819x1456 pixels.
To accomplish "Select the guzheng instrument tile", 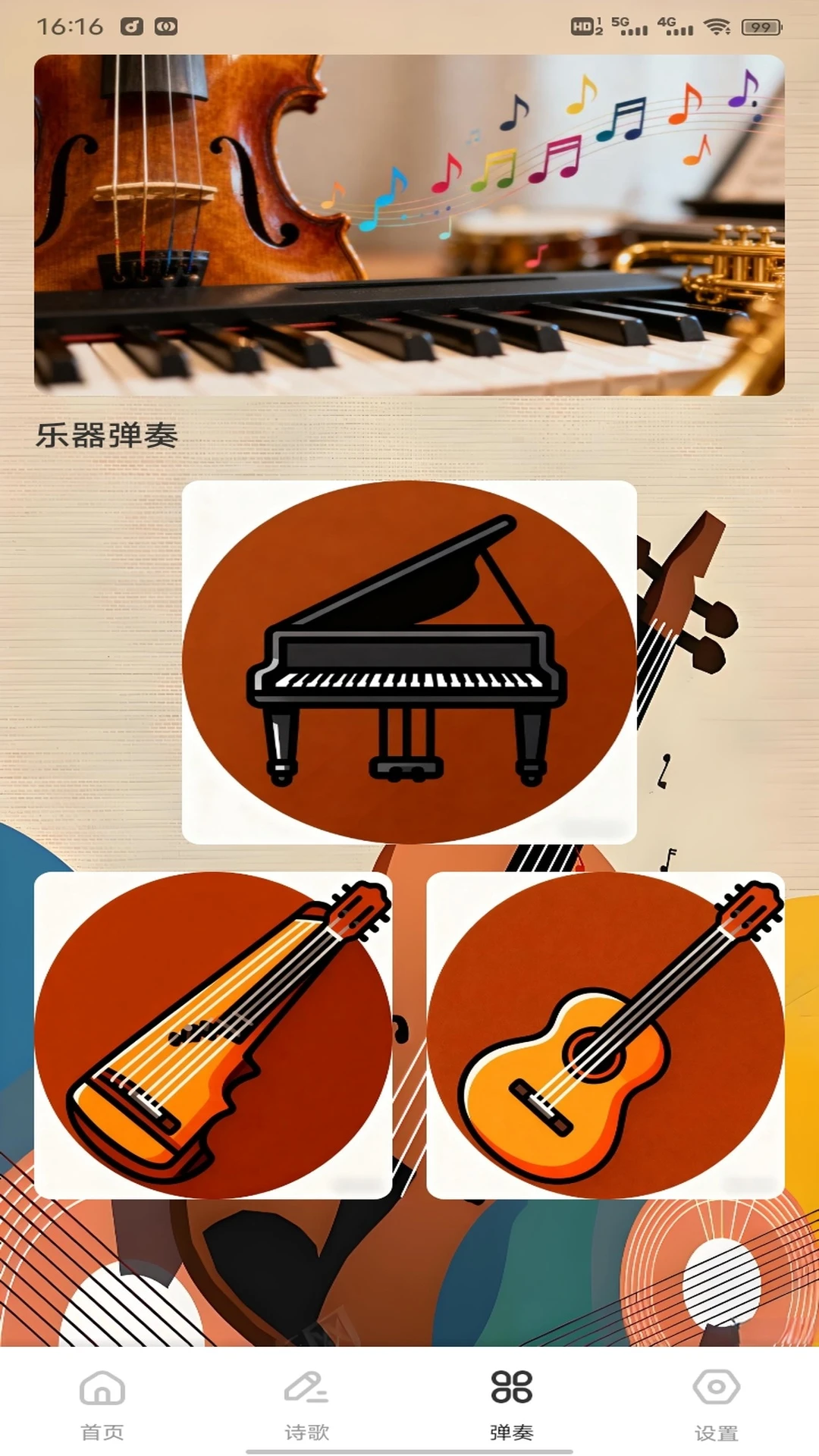I will [x=213, y=1035].
